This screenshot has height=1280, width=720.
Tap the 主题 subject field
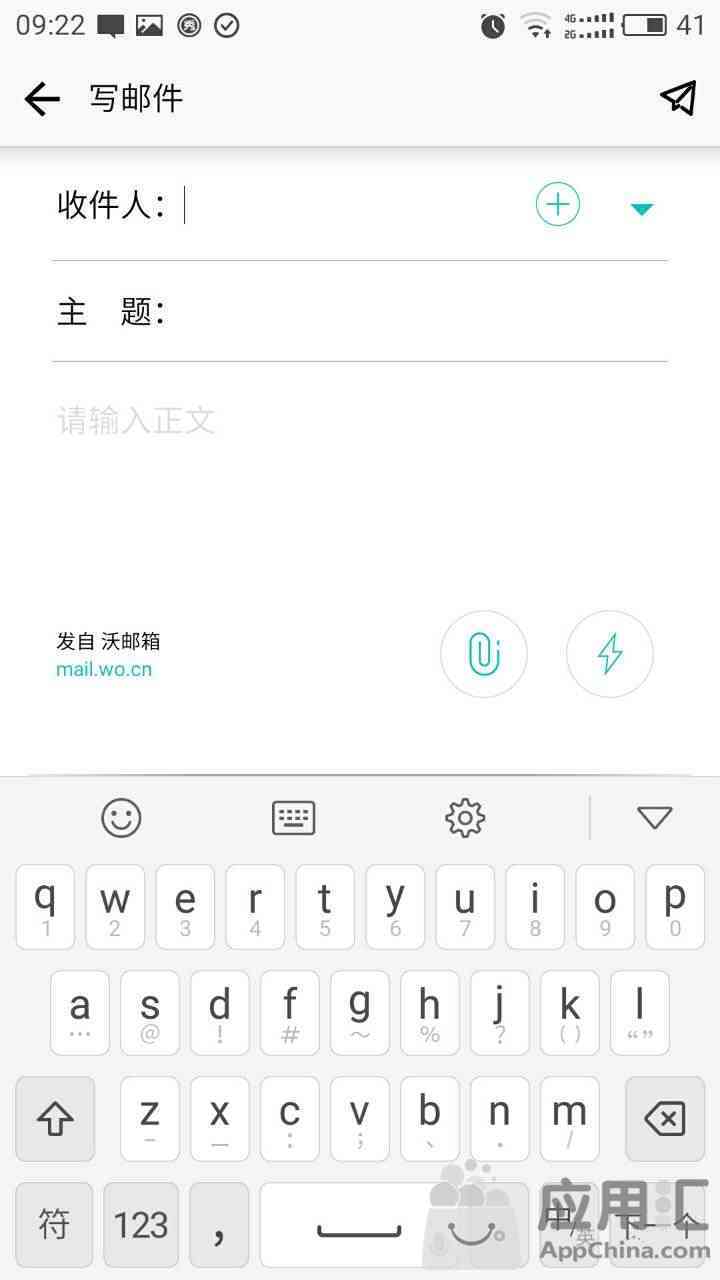(415, 312)
